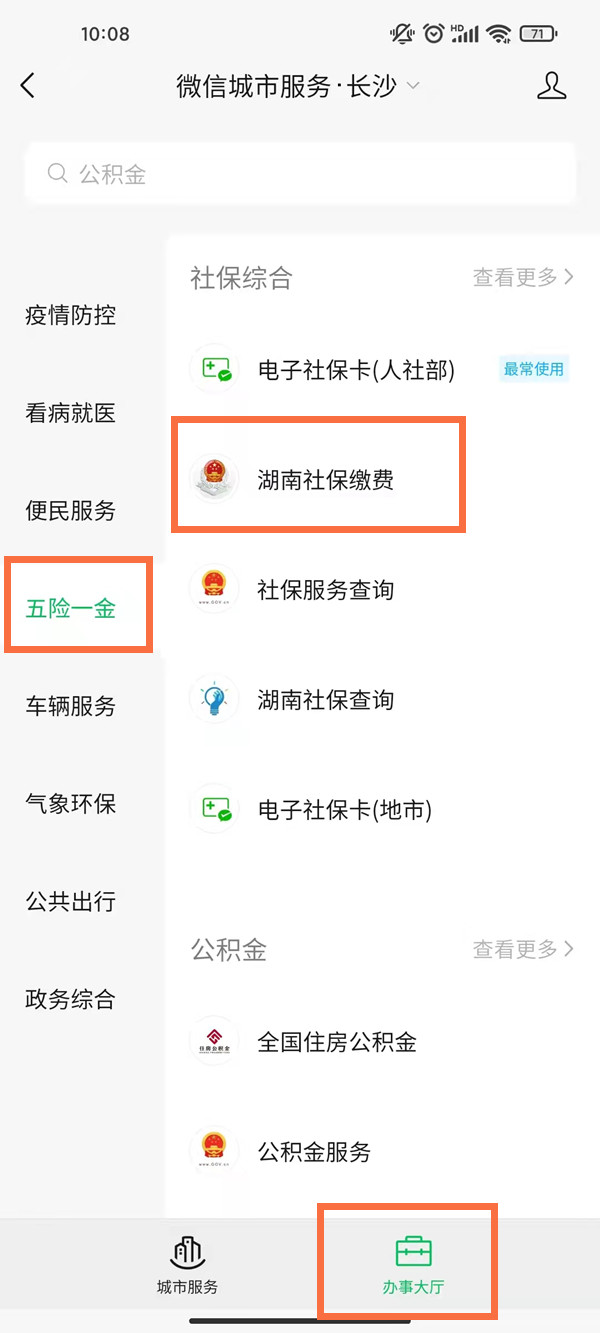
Task: View more 社保综合 services
Action: pyautogui.click(x=523, y=277)
